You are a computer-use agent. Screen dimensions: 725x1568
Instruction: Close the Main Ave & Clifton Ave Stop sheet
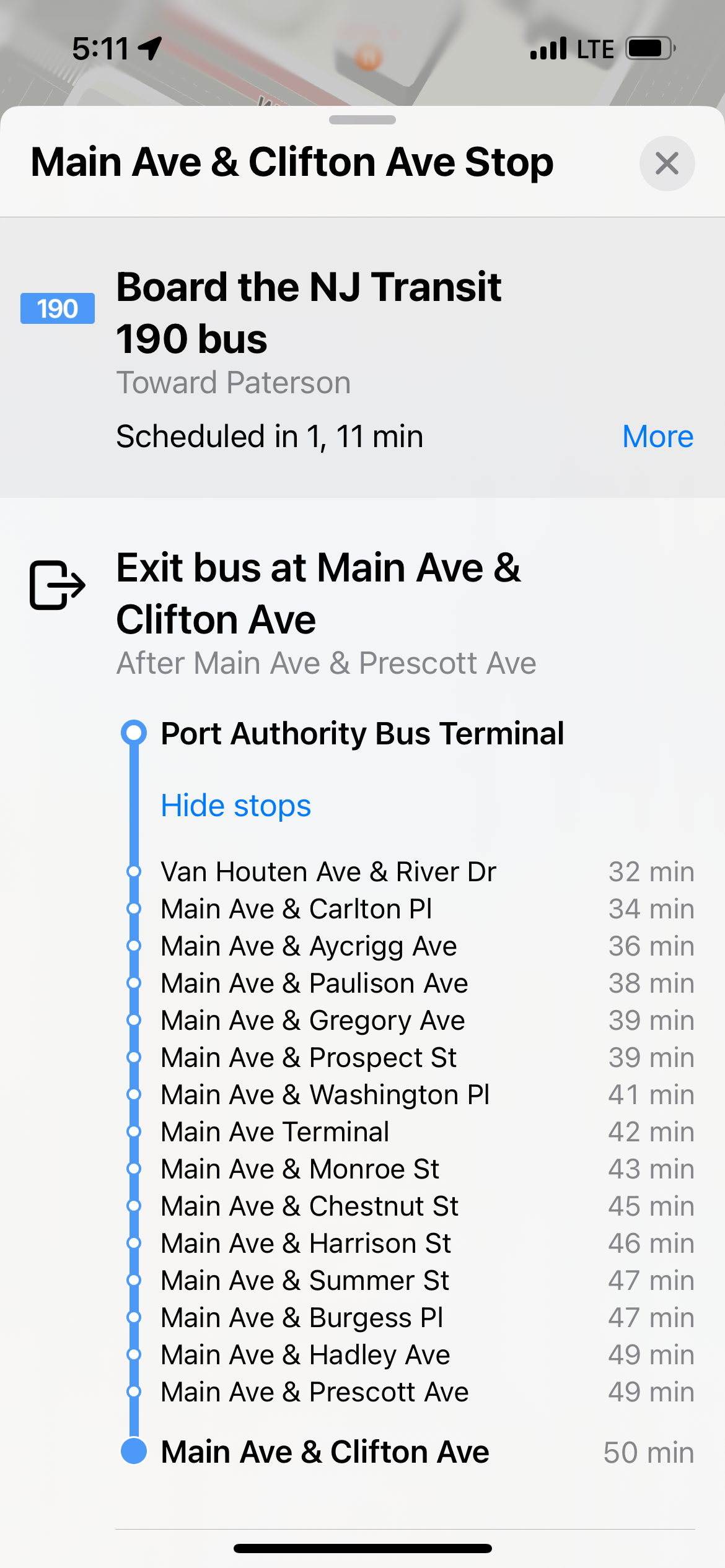[667, 163]
